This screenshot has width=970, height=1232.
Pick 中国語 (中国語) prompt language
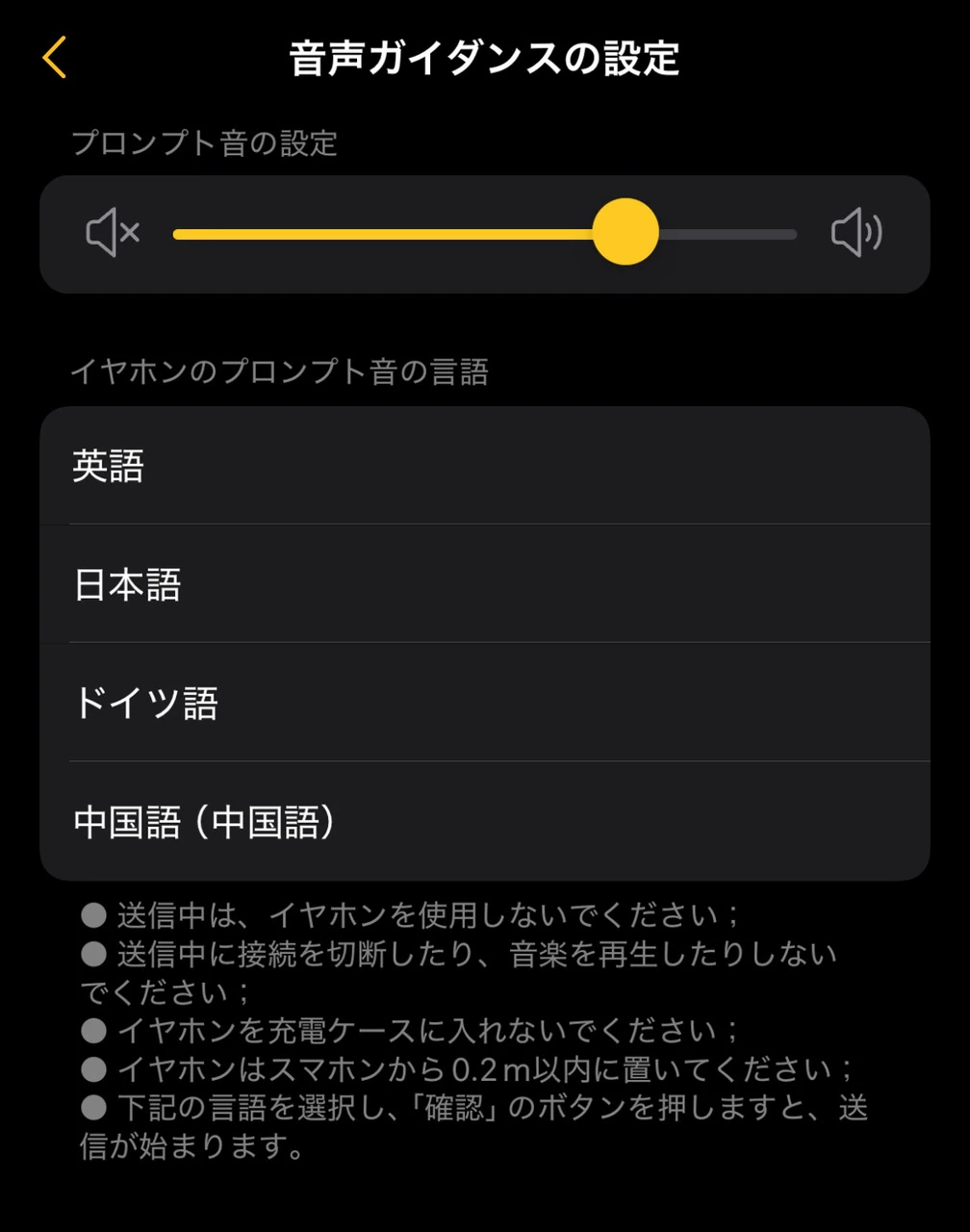(x=485, y=822)
